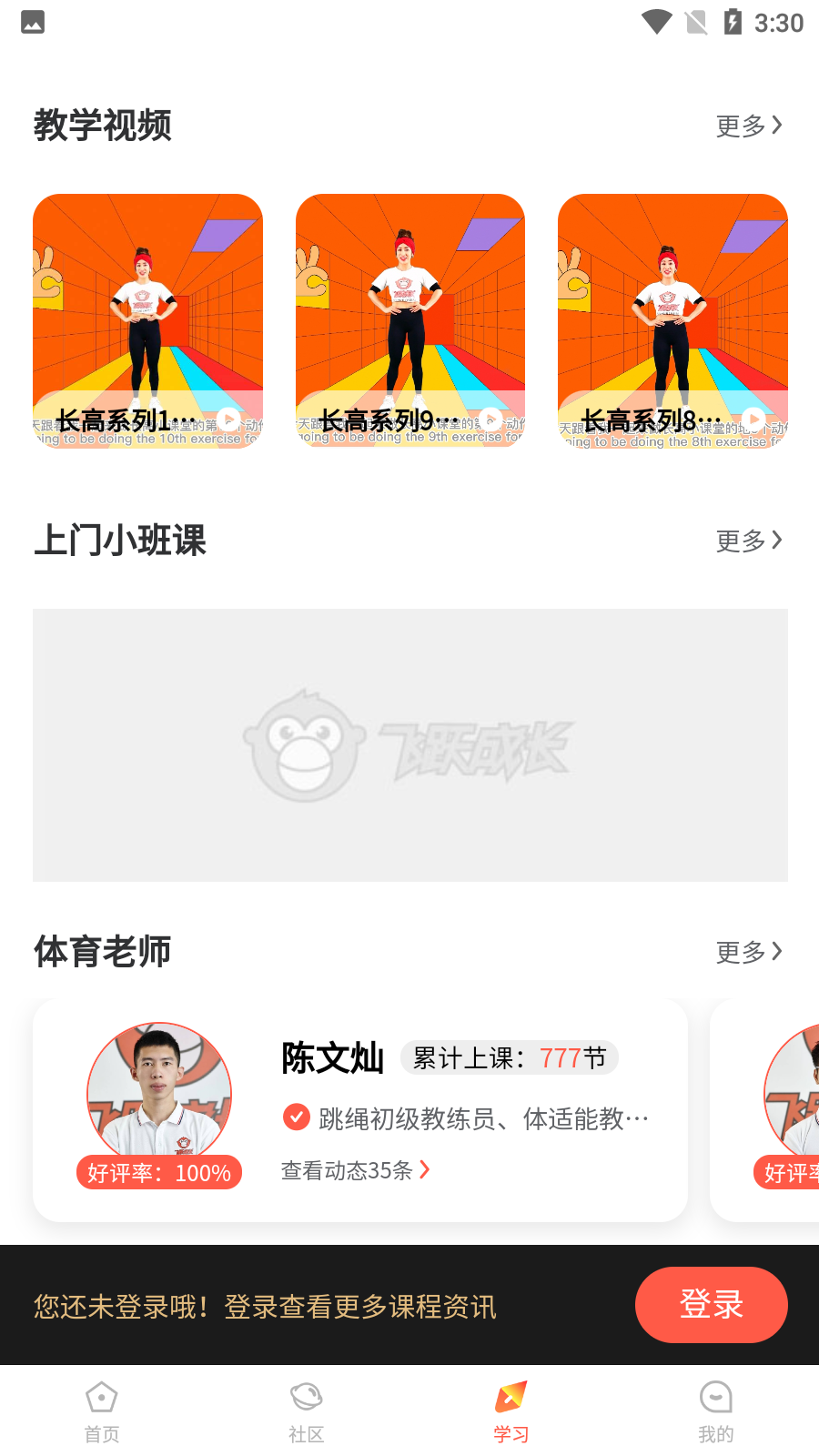Viewport: 819px width, 1456px height.
Task: Tap the 登录 button
Action: [711, 1305]
